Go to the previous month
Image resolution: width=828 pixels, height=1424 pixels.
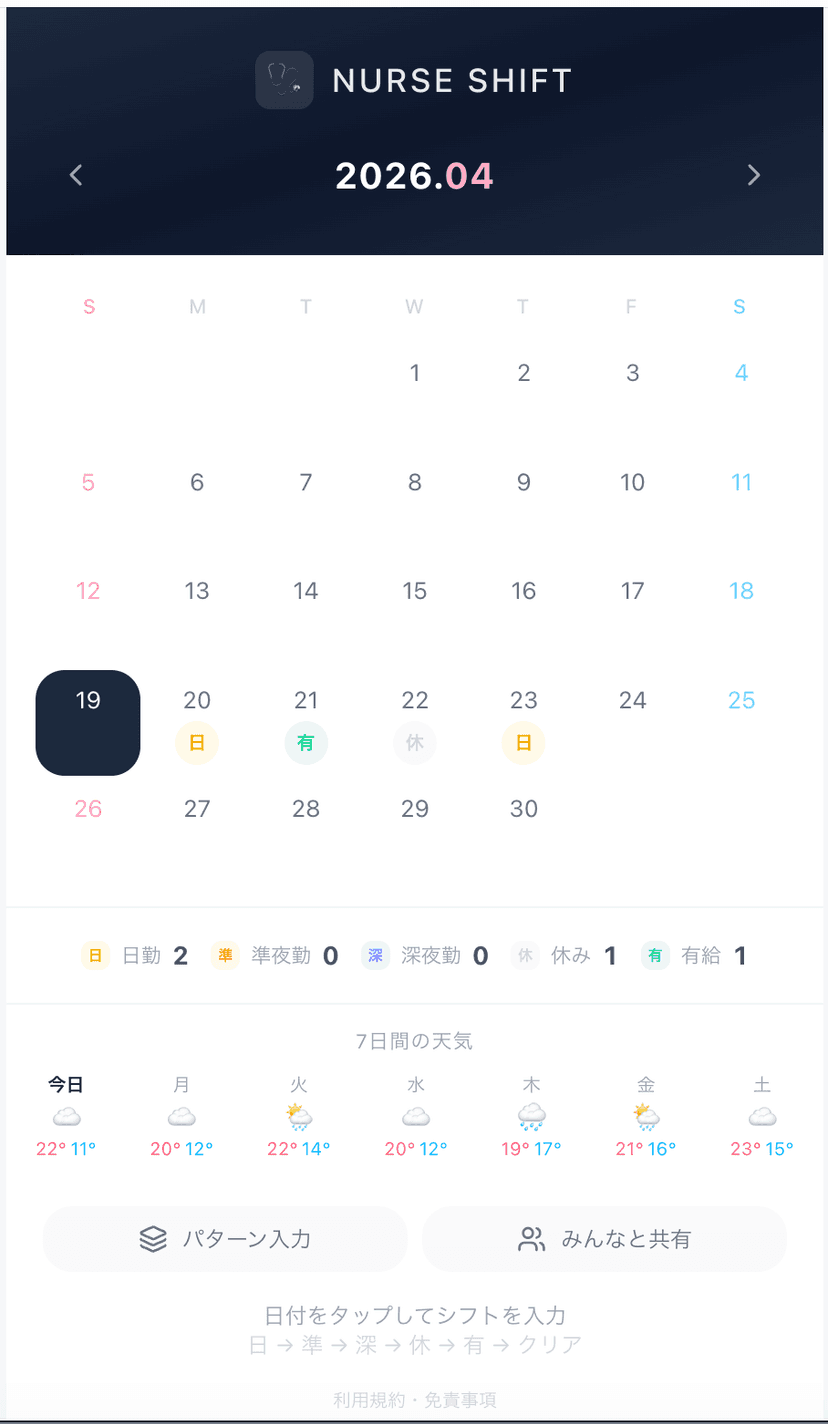pyautogui.click(x=76, y=175)
